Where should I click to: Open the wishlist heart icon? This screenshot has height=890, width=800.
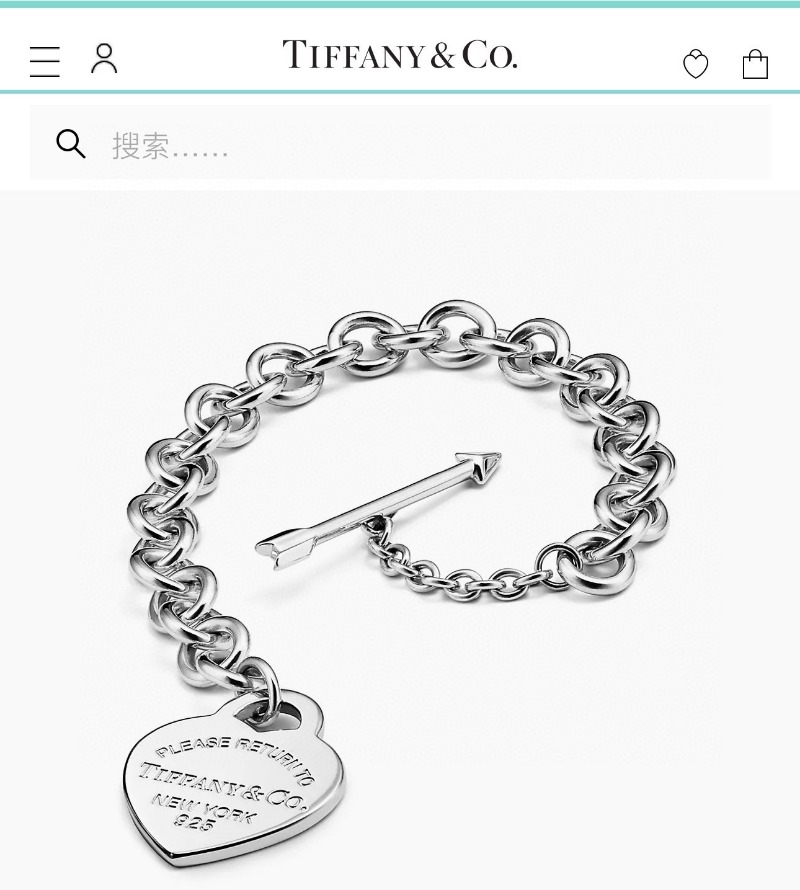[x=695, y=64]
